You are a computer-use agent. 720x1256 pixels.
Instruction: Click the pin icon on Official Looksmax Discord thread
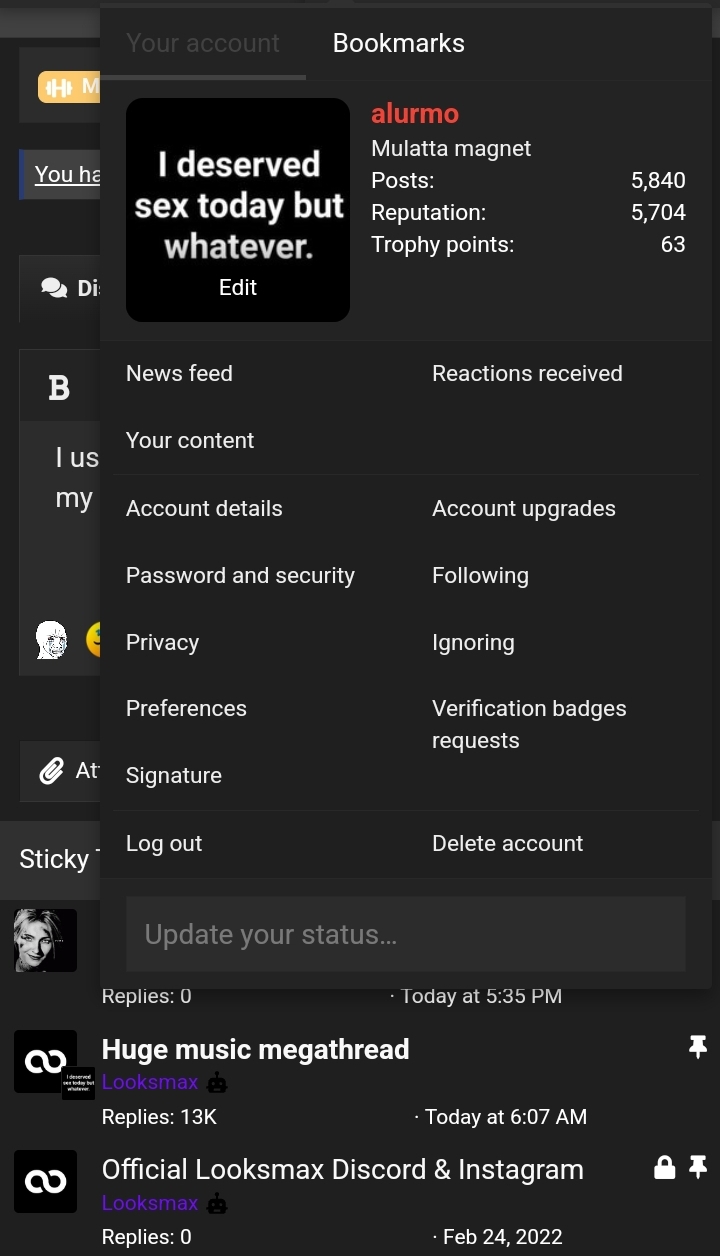click(700, 1167)
